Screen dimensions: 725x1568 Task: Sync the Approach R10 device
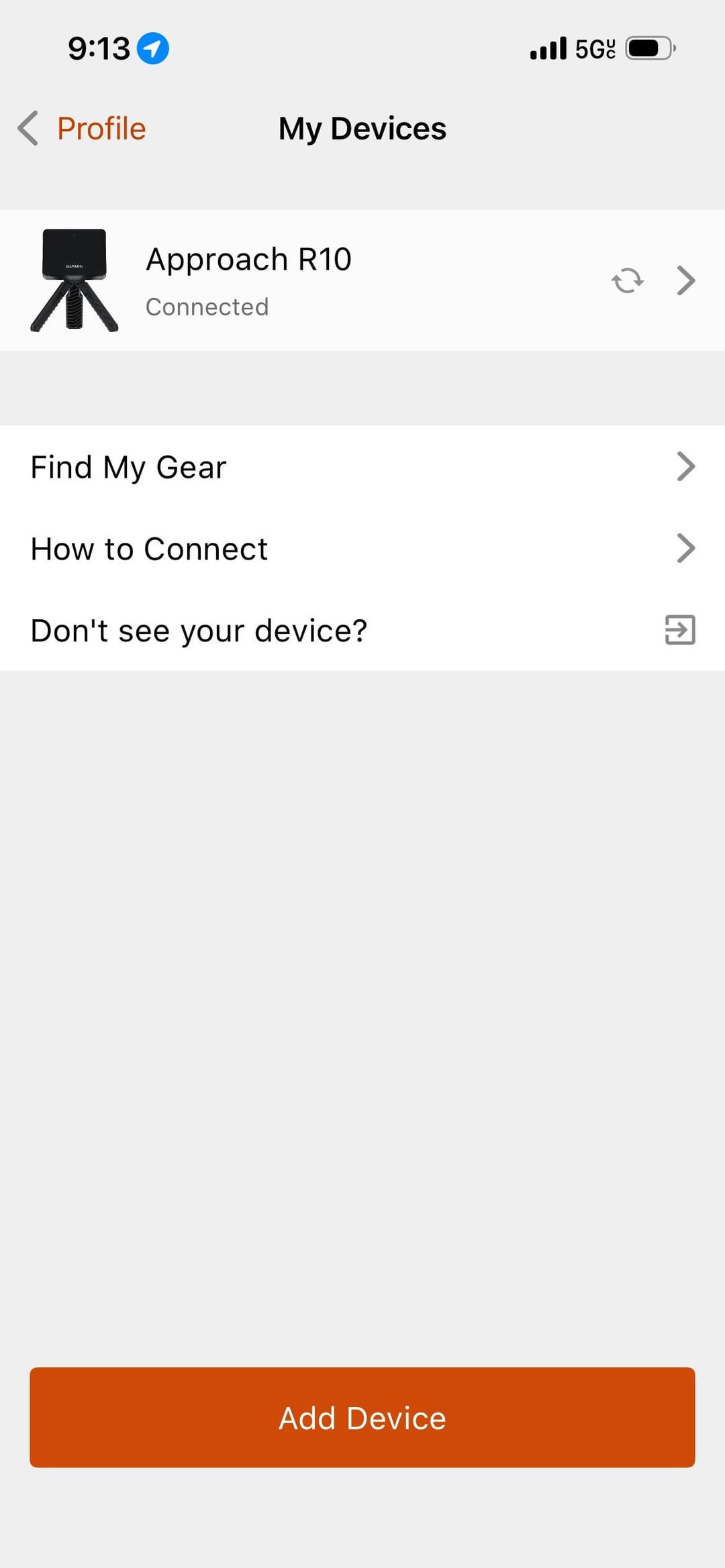pyautogui.click(x=628, y=280)
